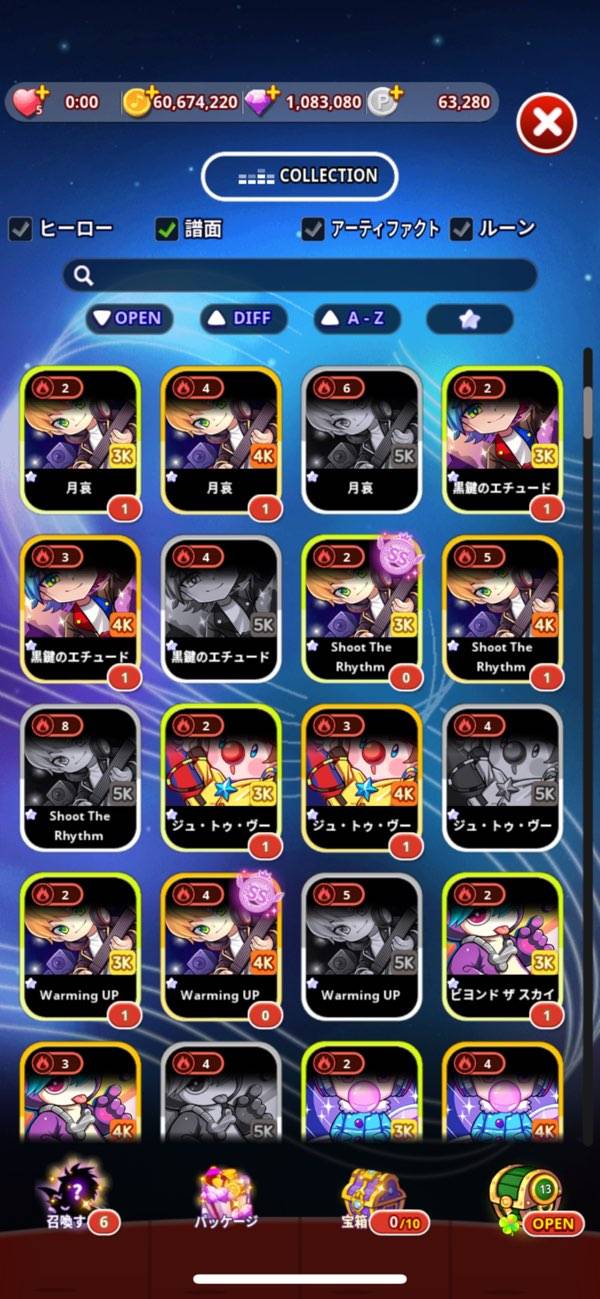600x1299 pixels.
Task: Open the 召喚 summon menu
Action: pyautogui.click(x=70, y=1200)
